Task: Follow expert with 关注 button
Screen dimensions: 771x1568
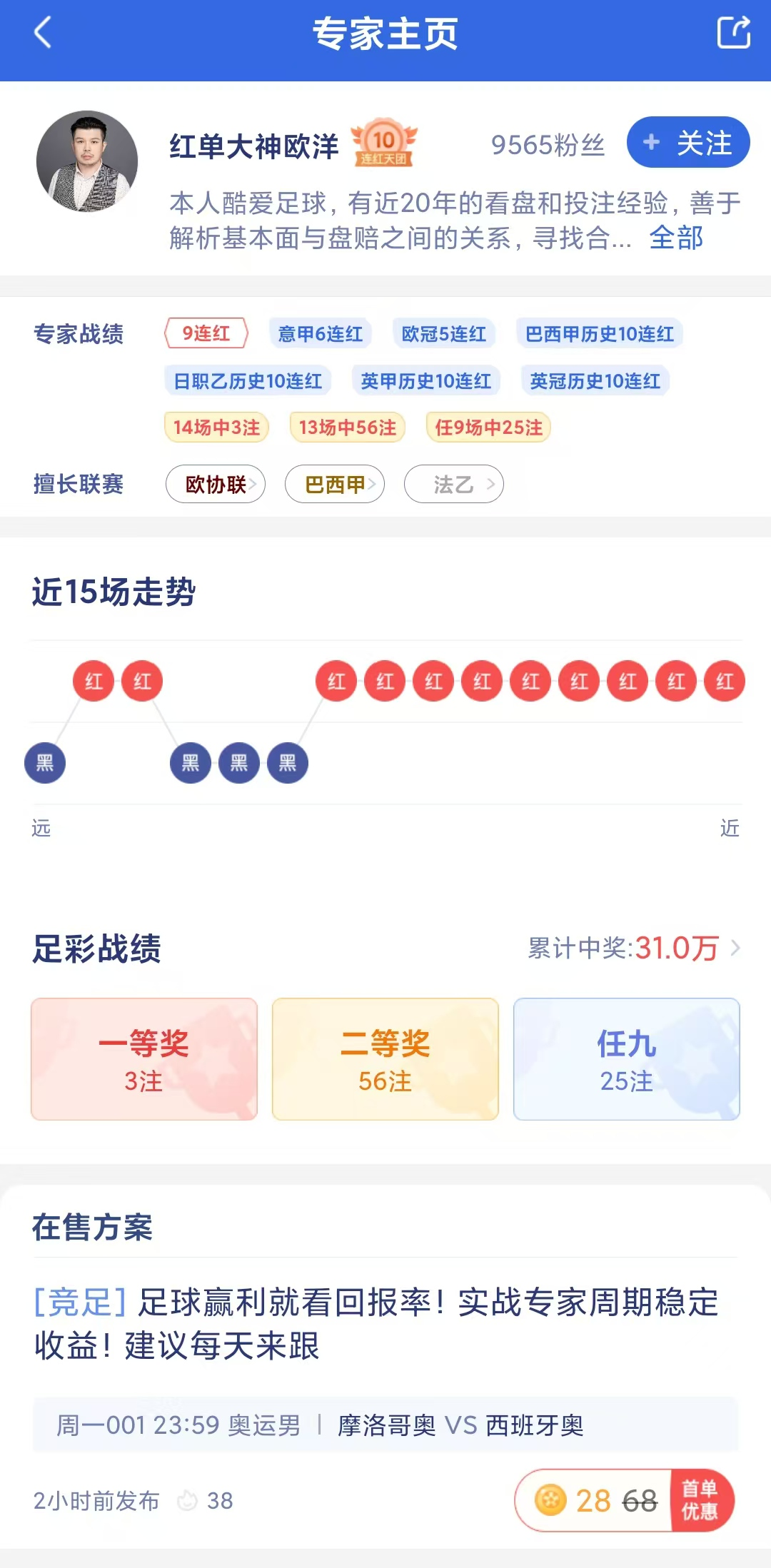Action: [687, 143]
